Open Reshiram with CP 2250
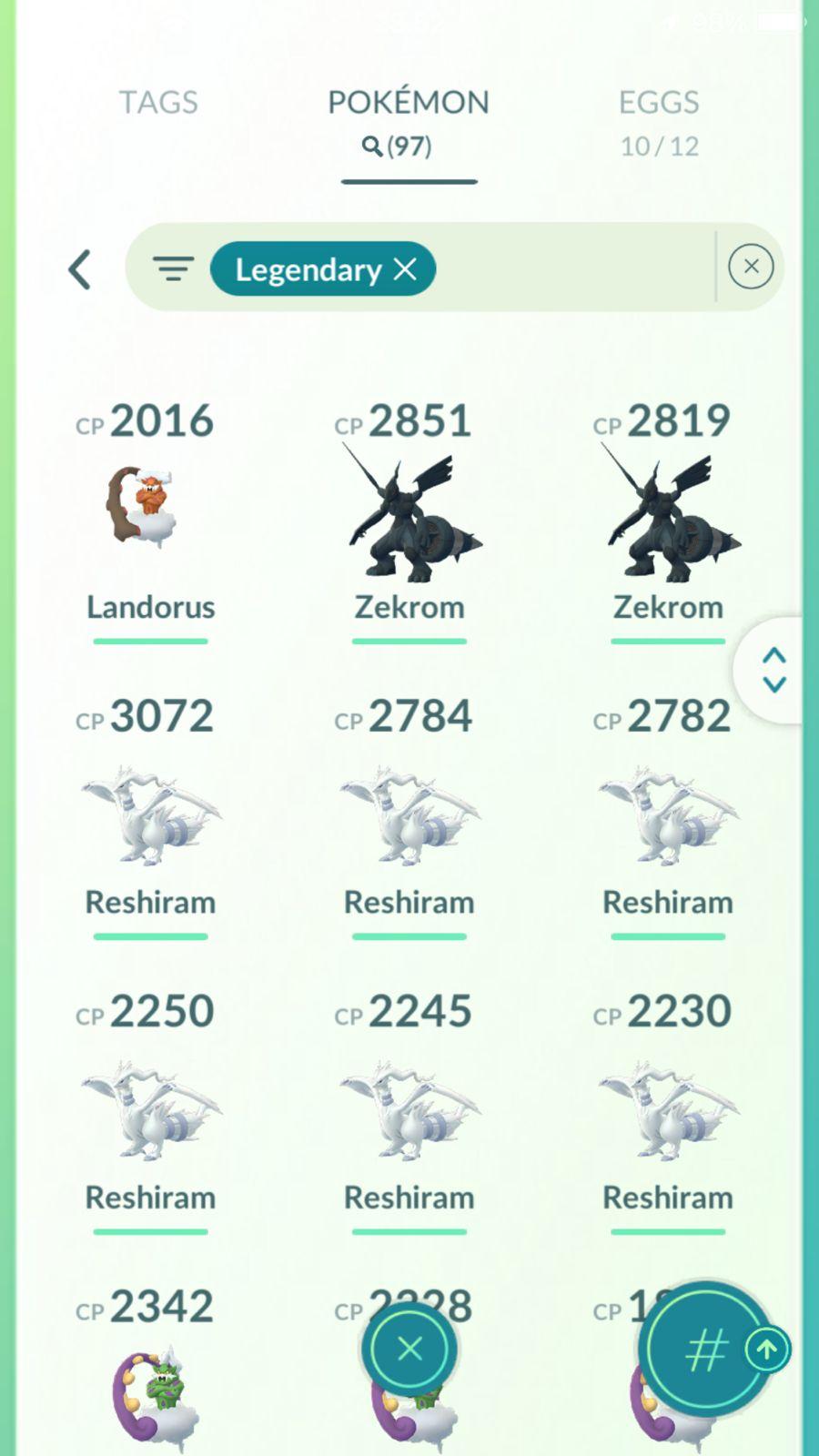This screenshot has height=1456, width=819. click(150, 1110)
